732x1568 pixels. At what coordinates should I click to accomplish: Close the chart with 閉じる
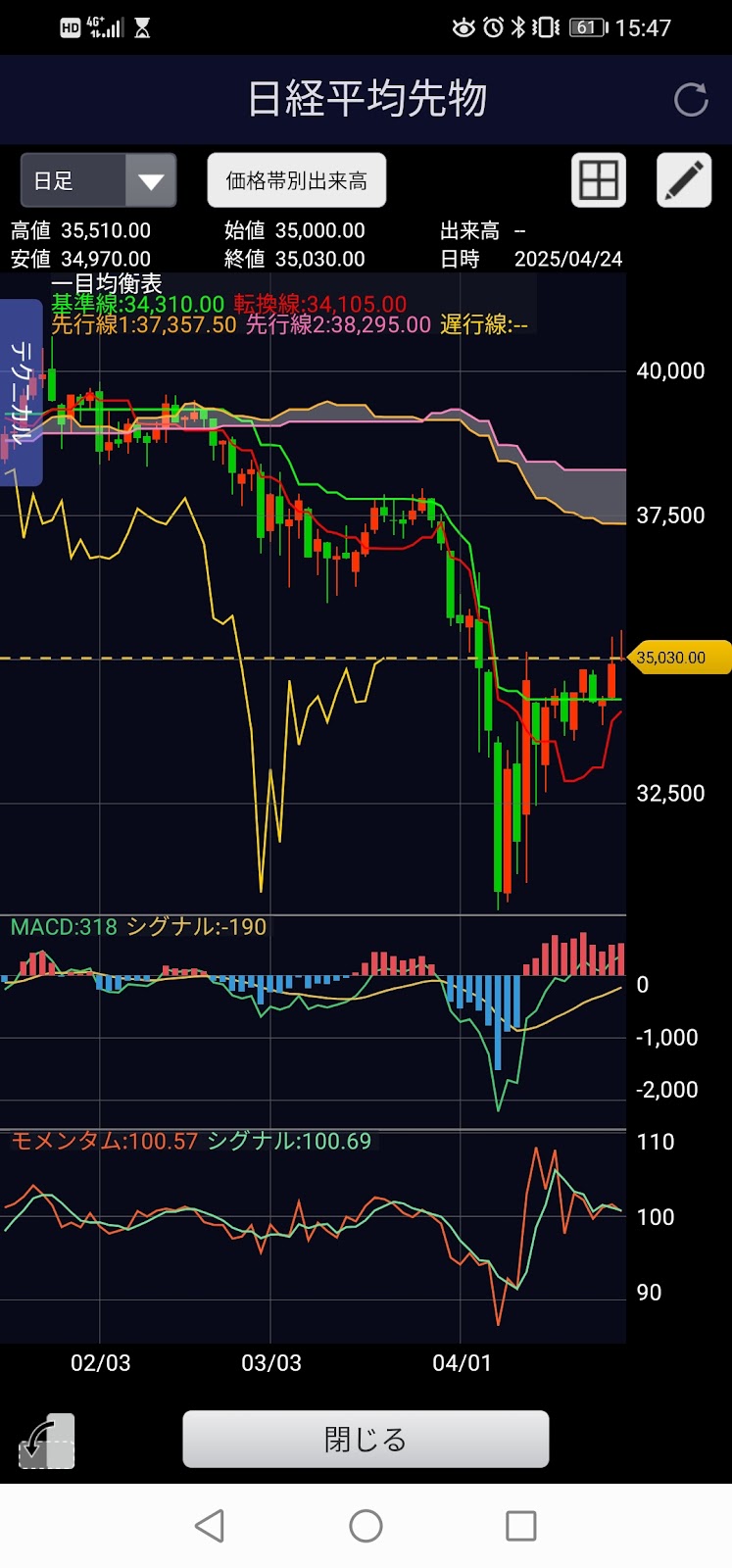point(366,1439)
